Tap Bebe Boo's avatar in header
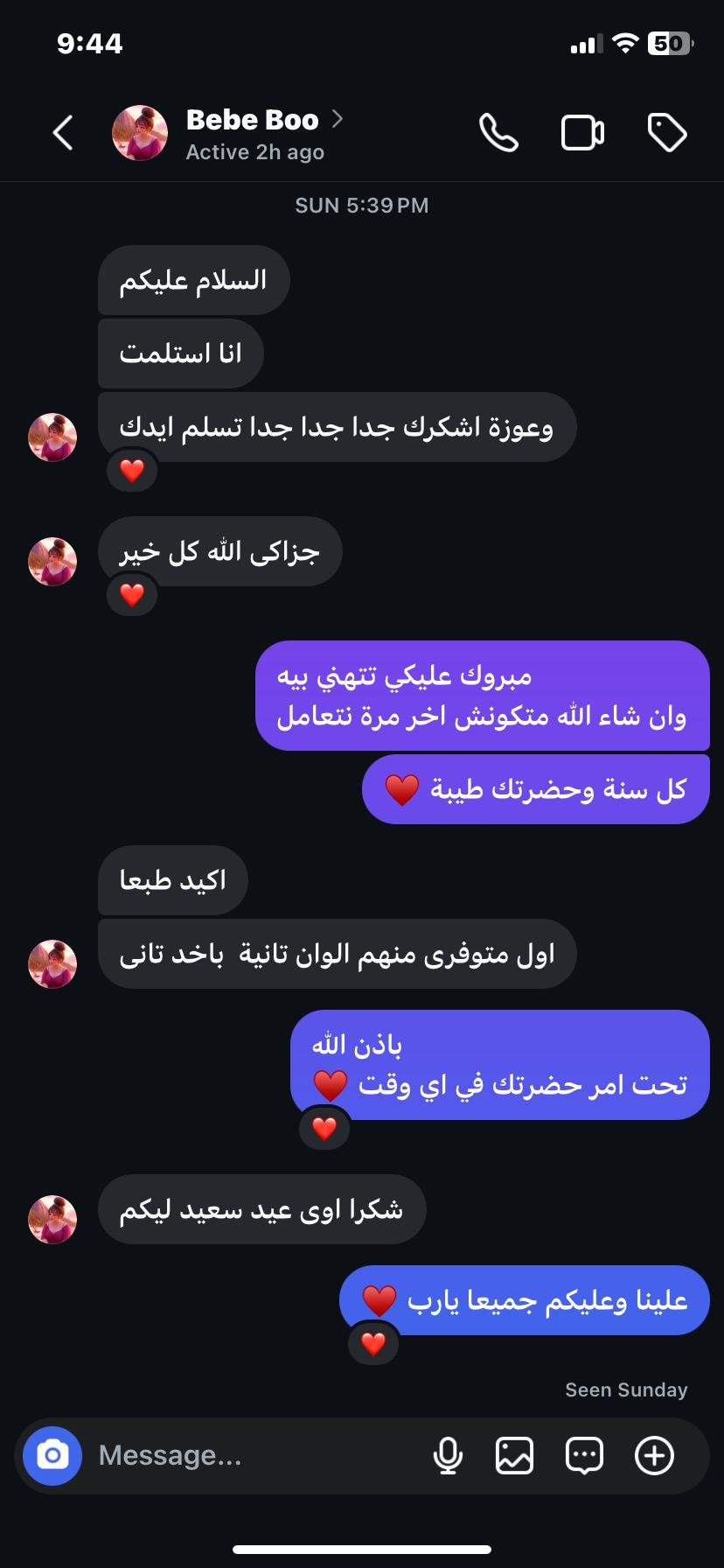This screenshot has height=1568, width=724. coord(140,134)
